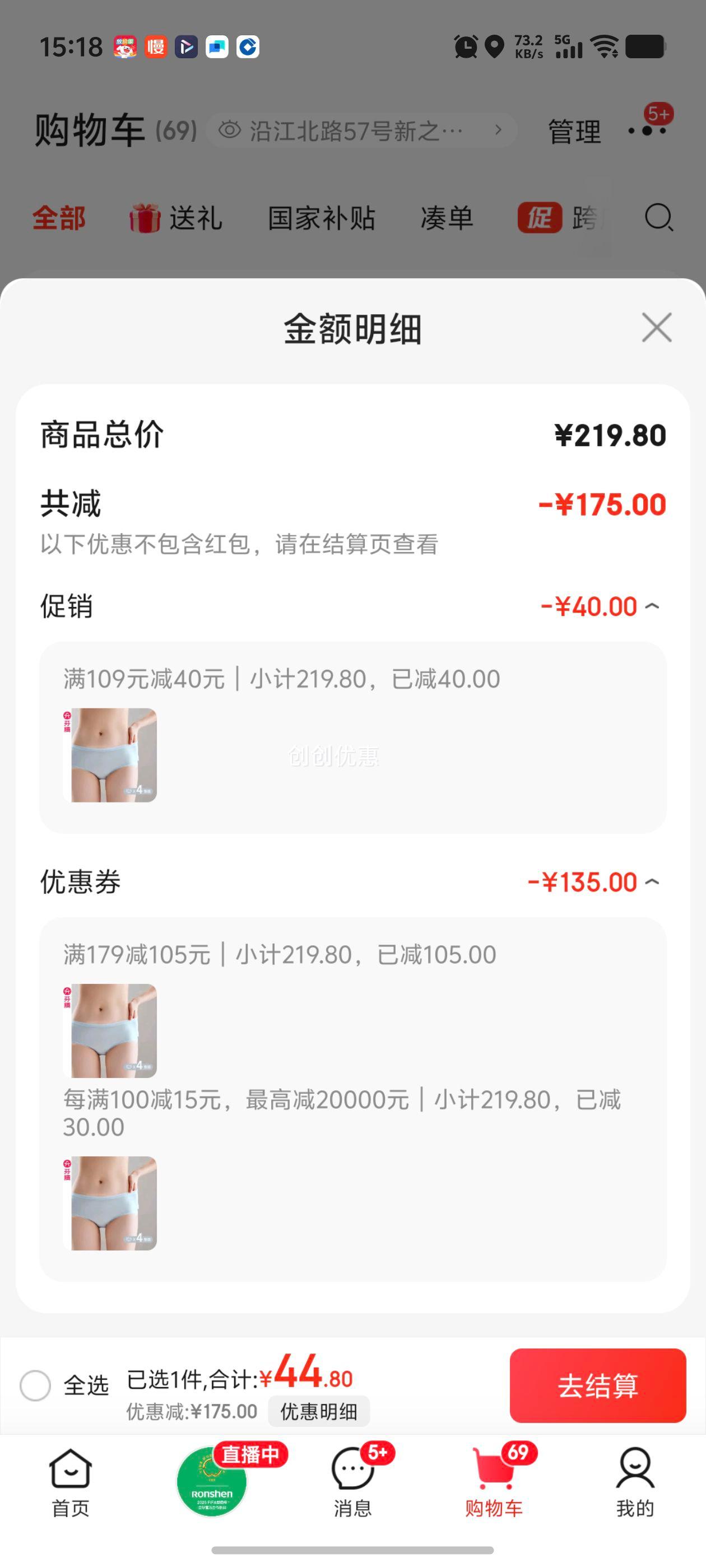Collapse the 促销 discount section
706x1568 pixels.
(x=652, y=606)
